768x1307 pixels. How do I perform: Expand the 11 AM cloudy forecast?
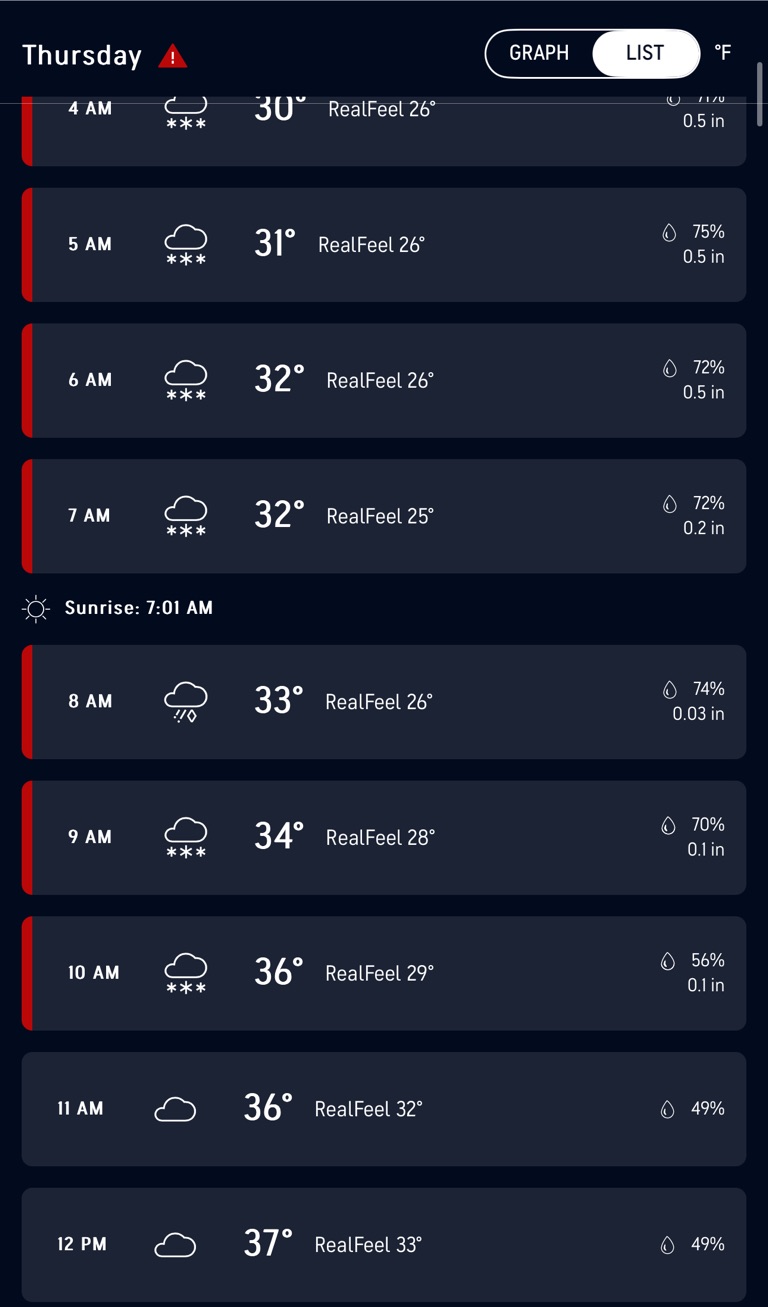click(x=384, y=1108)
